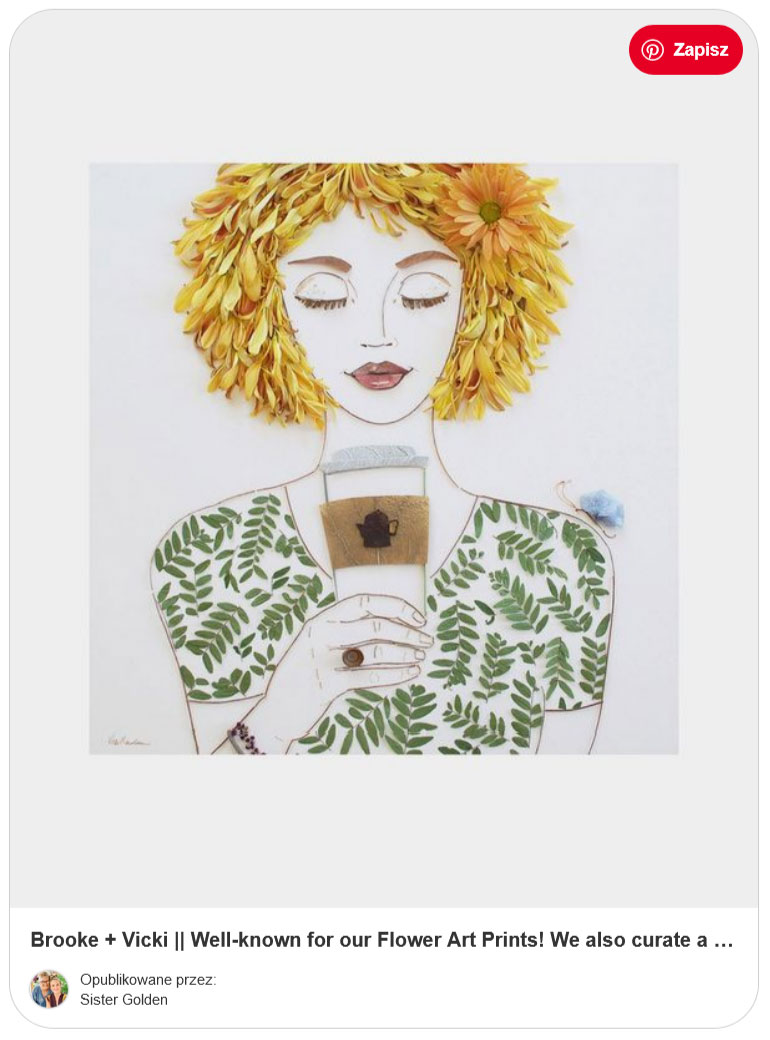The width and height of the screenshot is (770, 1040).
Task: Open the Sister Golden profile avatar
Action: [x=49, y=989]
